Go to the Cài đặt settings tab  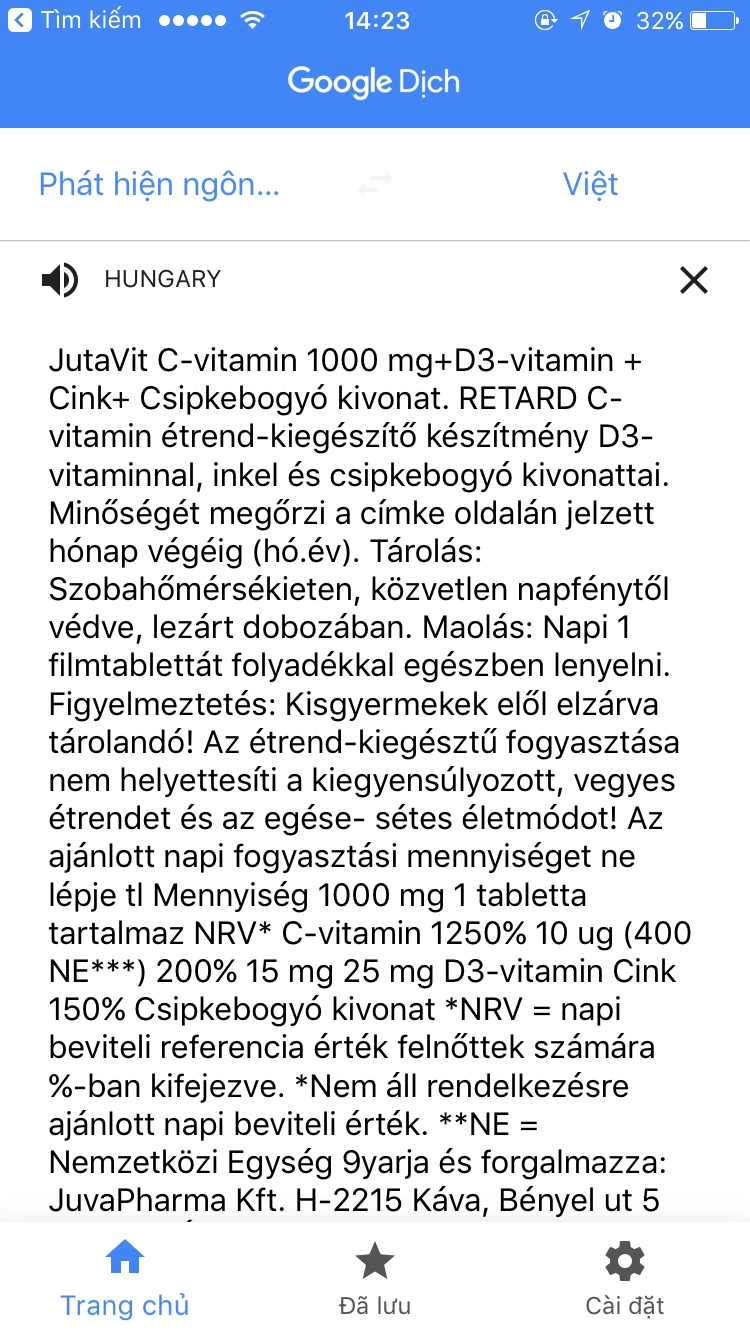625,1278
